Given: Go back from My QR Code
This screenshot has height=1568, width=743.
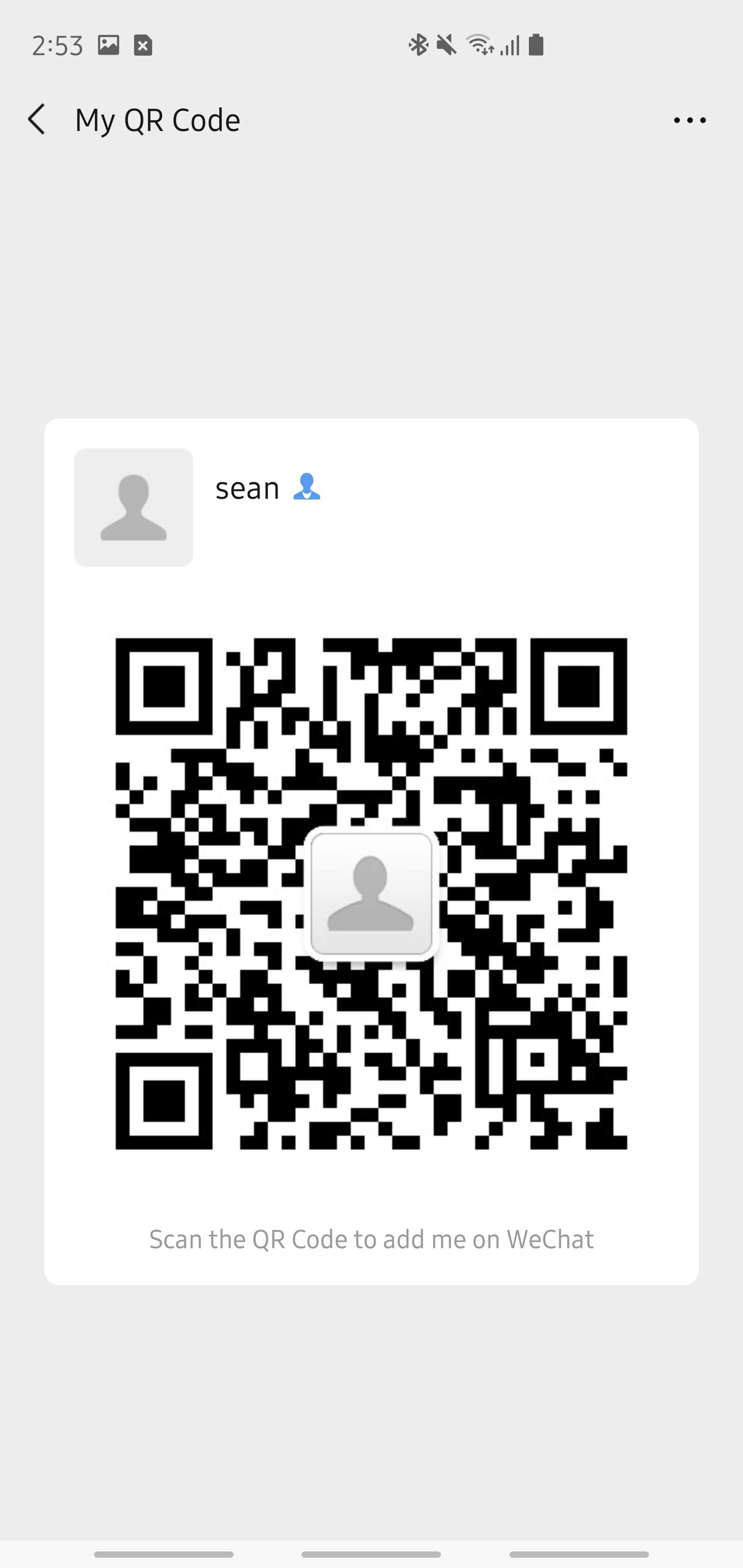Looking at the screenshot, I should (x=37, y=119).
